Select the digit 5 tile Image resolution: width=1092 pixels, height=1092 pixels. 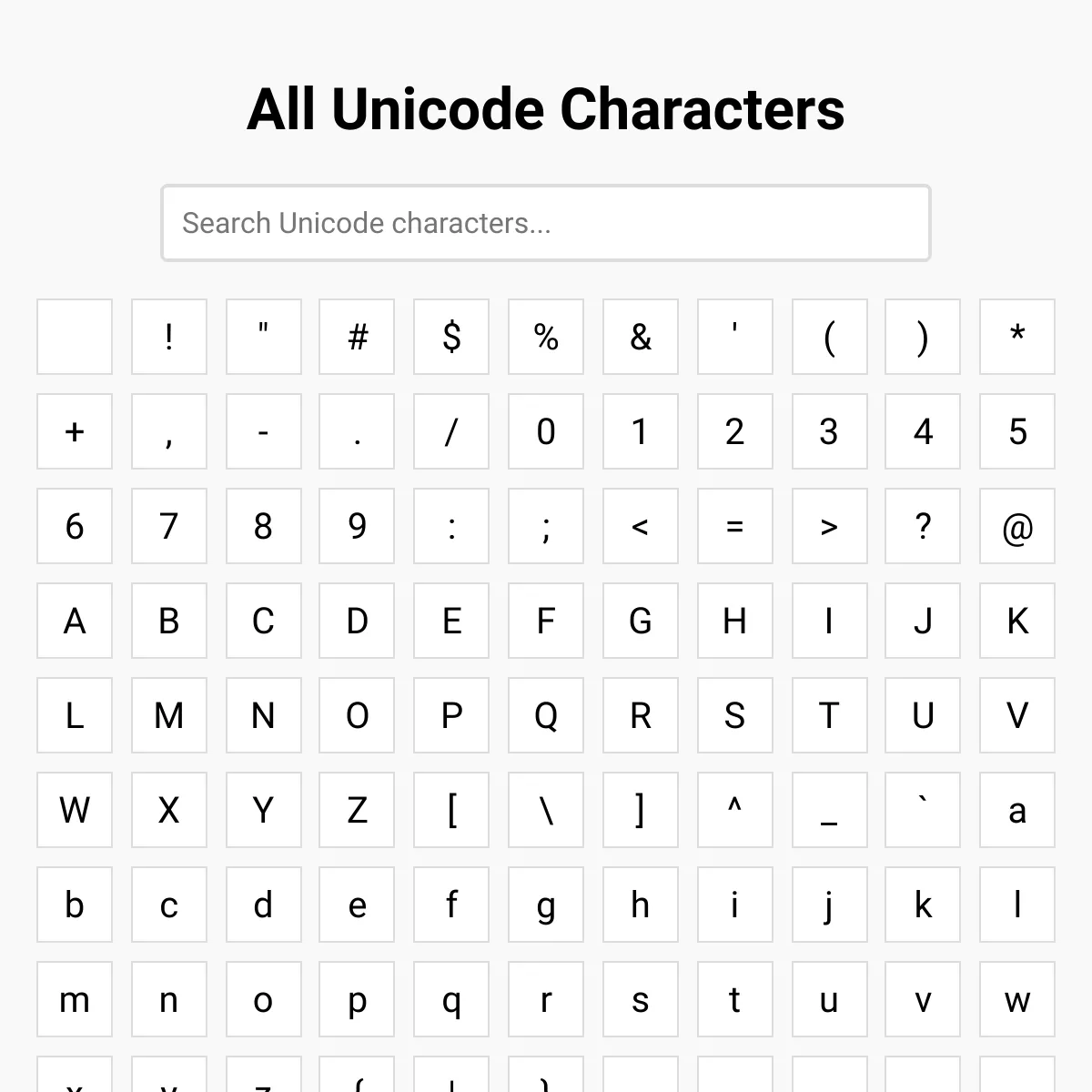pyautogui.click(x=1017, y=431)
